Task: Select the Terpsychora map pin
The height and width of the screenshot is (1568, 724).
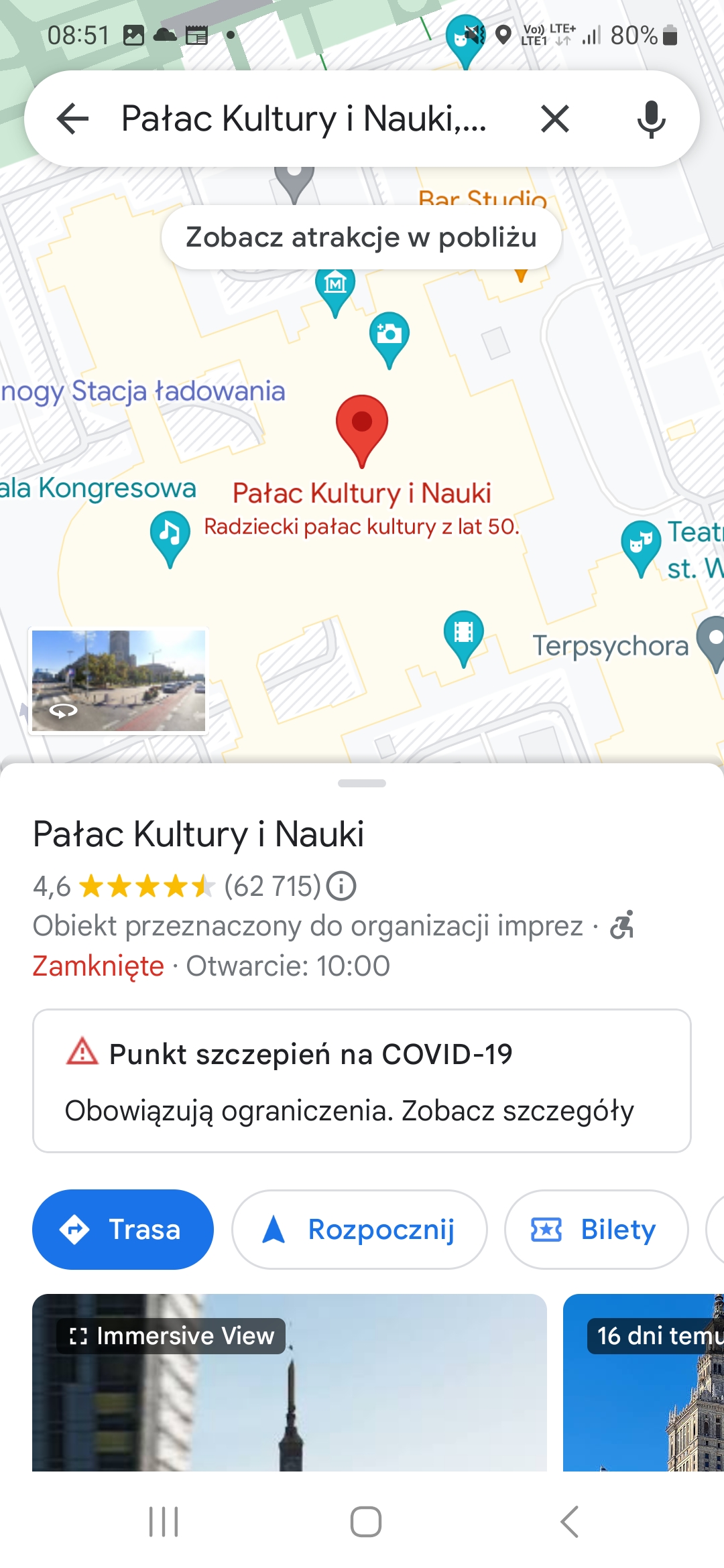Action: [x=713, y=640]
